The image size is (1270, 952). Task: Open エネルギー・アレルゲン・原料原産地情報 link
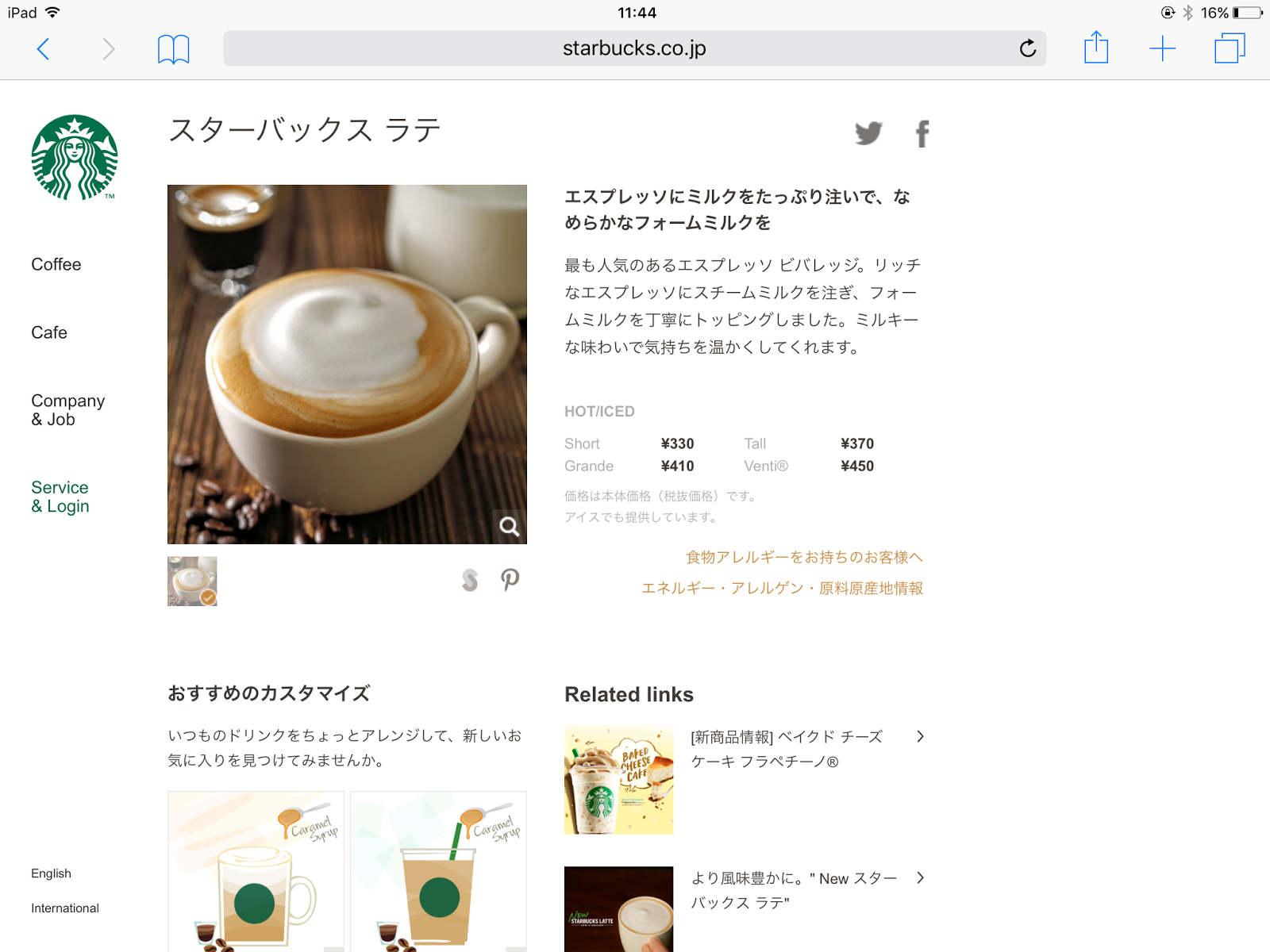(782, 589)
